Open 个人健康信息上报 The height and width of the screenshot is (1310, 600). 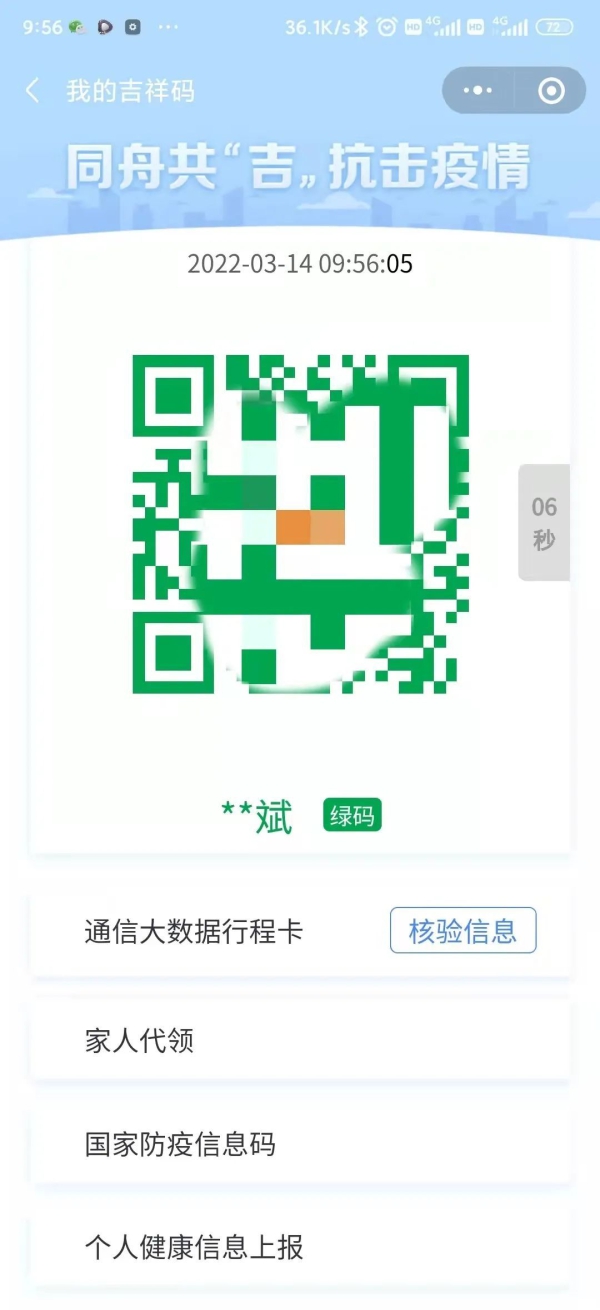300,1247
